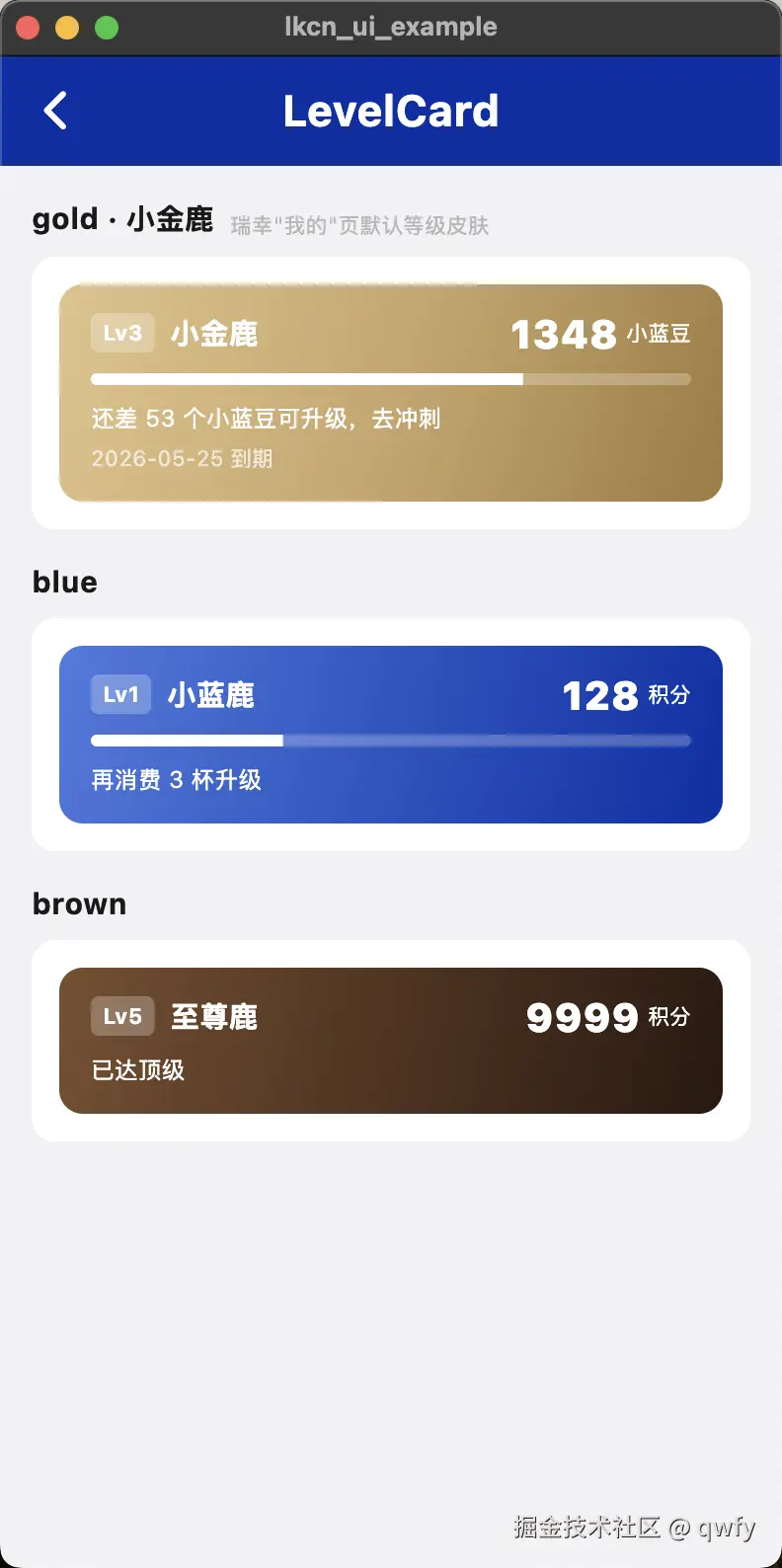The height and width of the screenshot is (1568, 782).
Task: Click the 2026-05-25 到期 expiry text
Action: pyautogui.click(x=185, y=458)
